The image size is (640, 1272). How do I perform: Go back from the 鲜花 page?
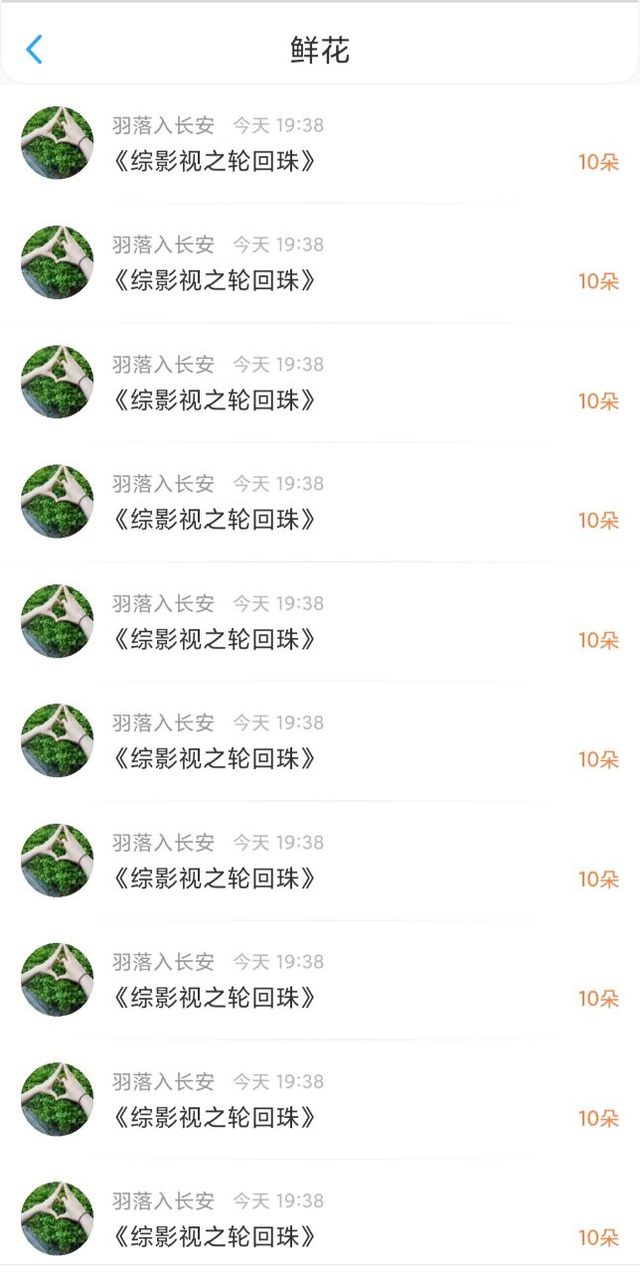pyautogui.click(x=35, y=50)
